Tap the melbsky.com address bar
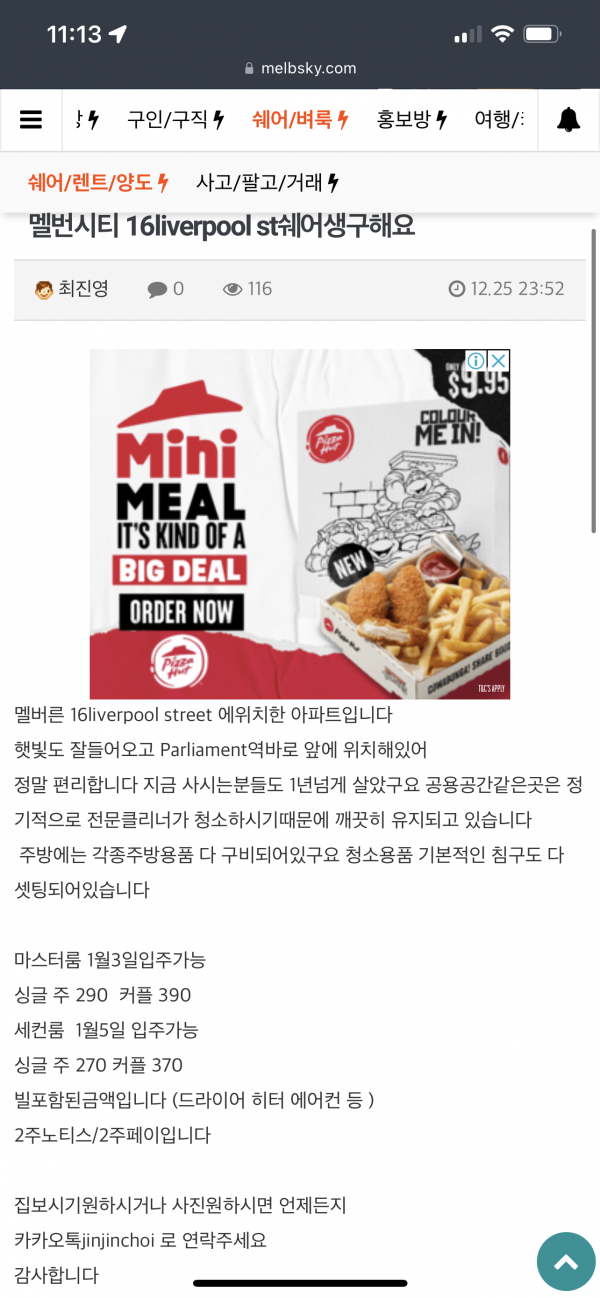The image size is (600, 1298). point(300,68)
